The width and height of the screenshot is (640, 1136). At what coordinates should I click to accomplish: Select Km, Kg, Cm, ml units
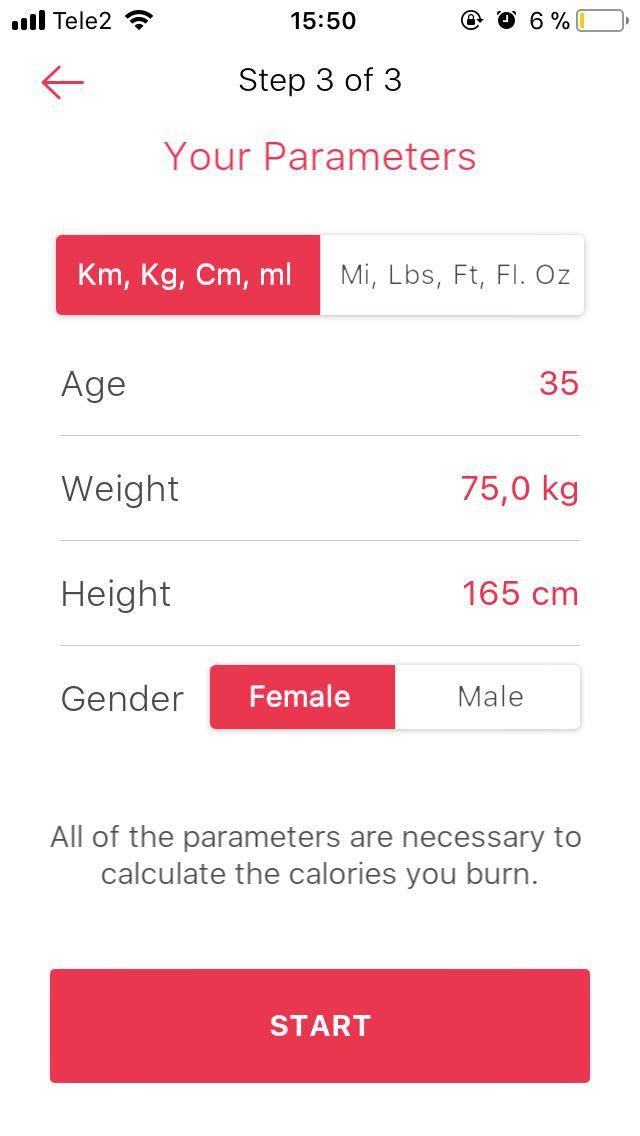click(188, 275)
